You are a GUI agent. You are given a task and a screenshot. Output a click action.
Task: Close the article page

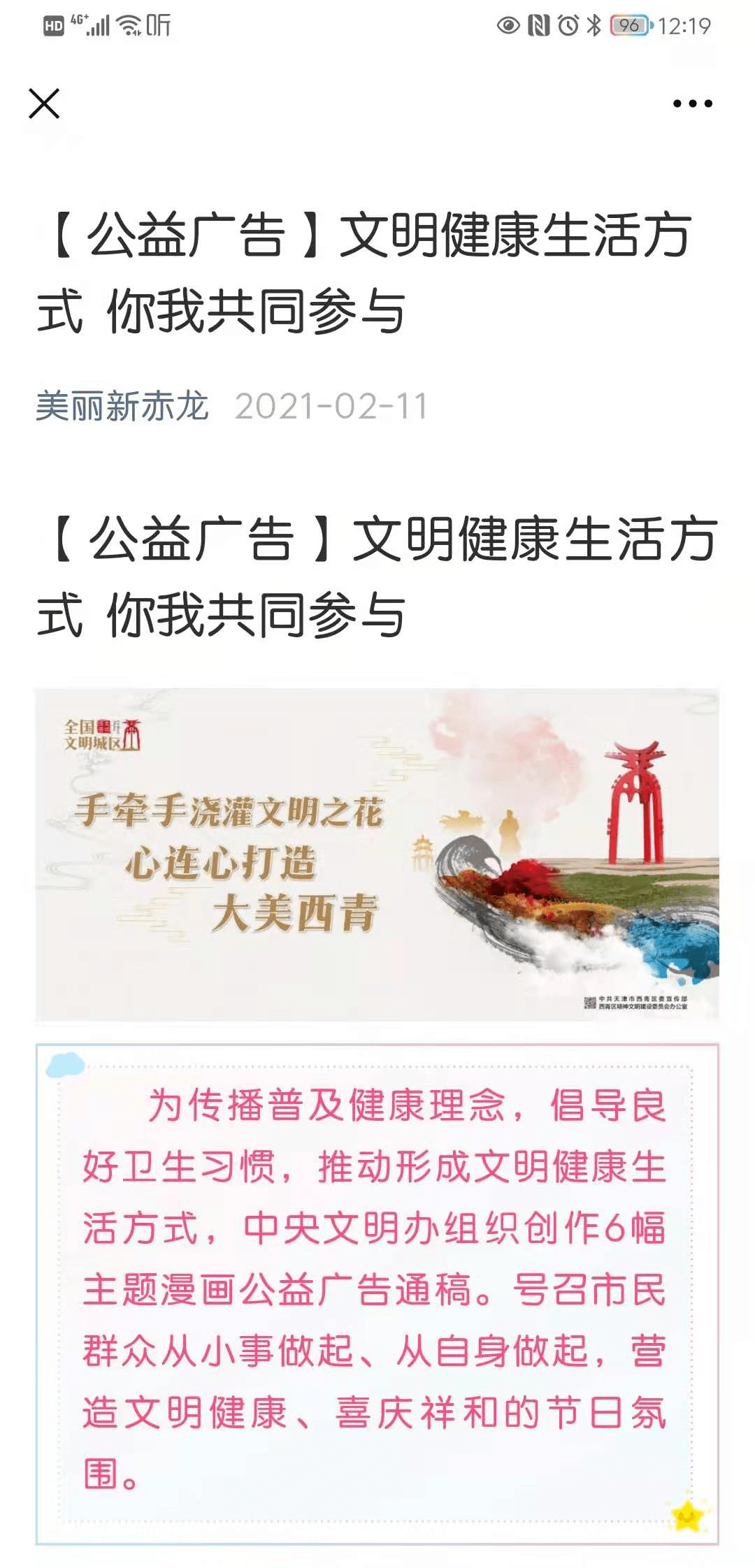coord(44,103)
